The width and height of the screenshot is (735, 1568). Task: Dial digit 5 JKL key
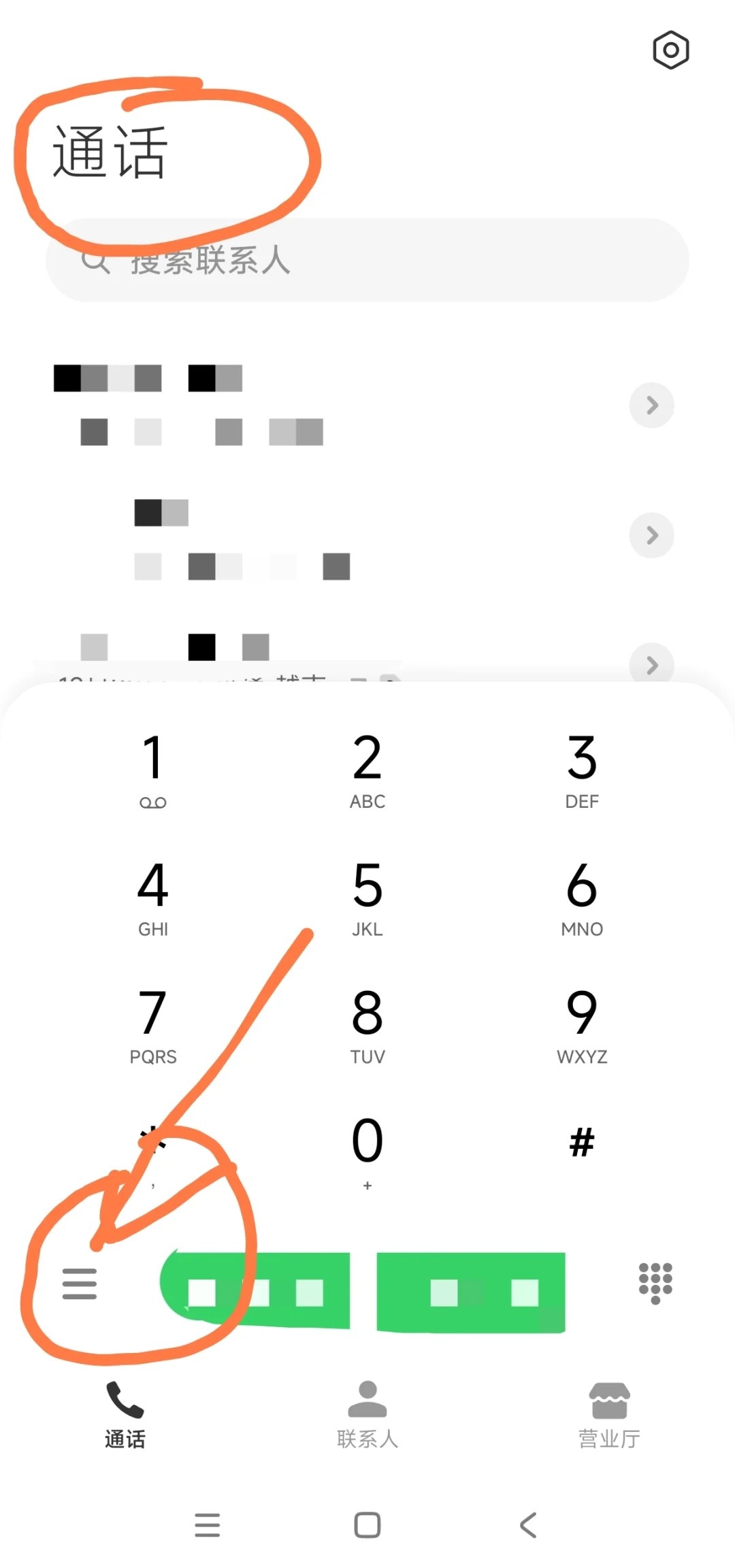(x=367, y=897)
